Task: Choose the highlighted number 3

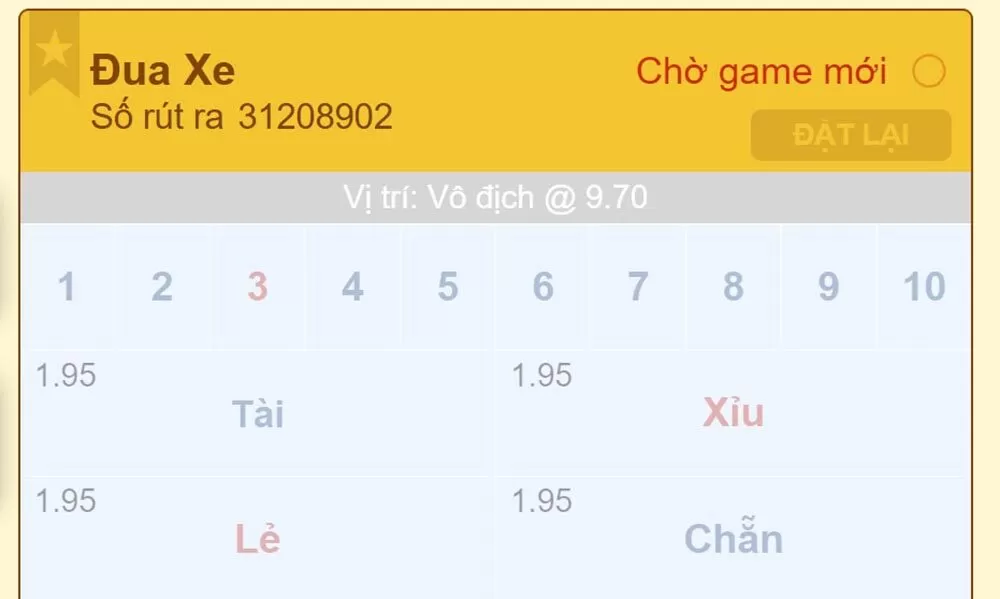Action: click(258, 287)
